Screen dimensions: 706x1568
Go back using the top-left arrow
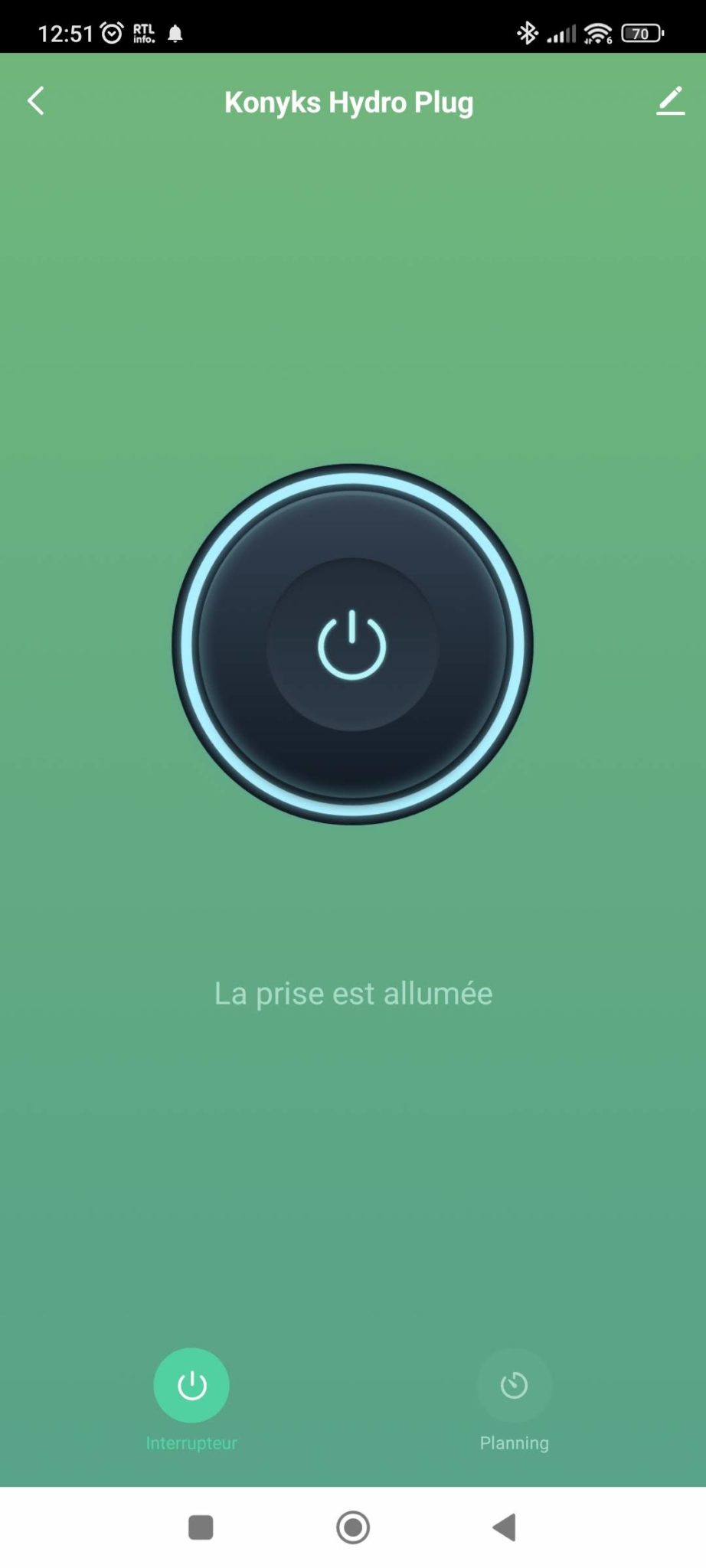(x=36, y=101)
